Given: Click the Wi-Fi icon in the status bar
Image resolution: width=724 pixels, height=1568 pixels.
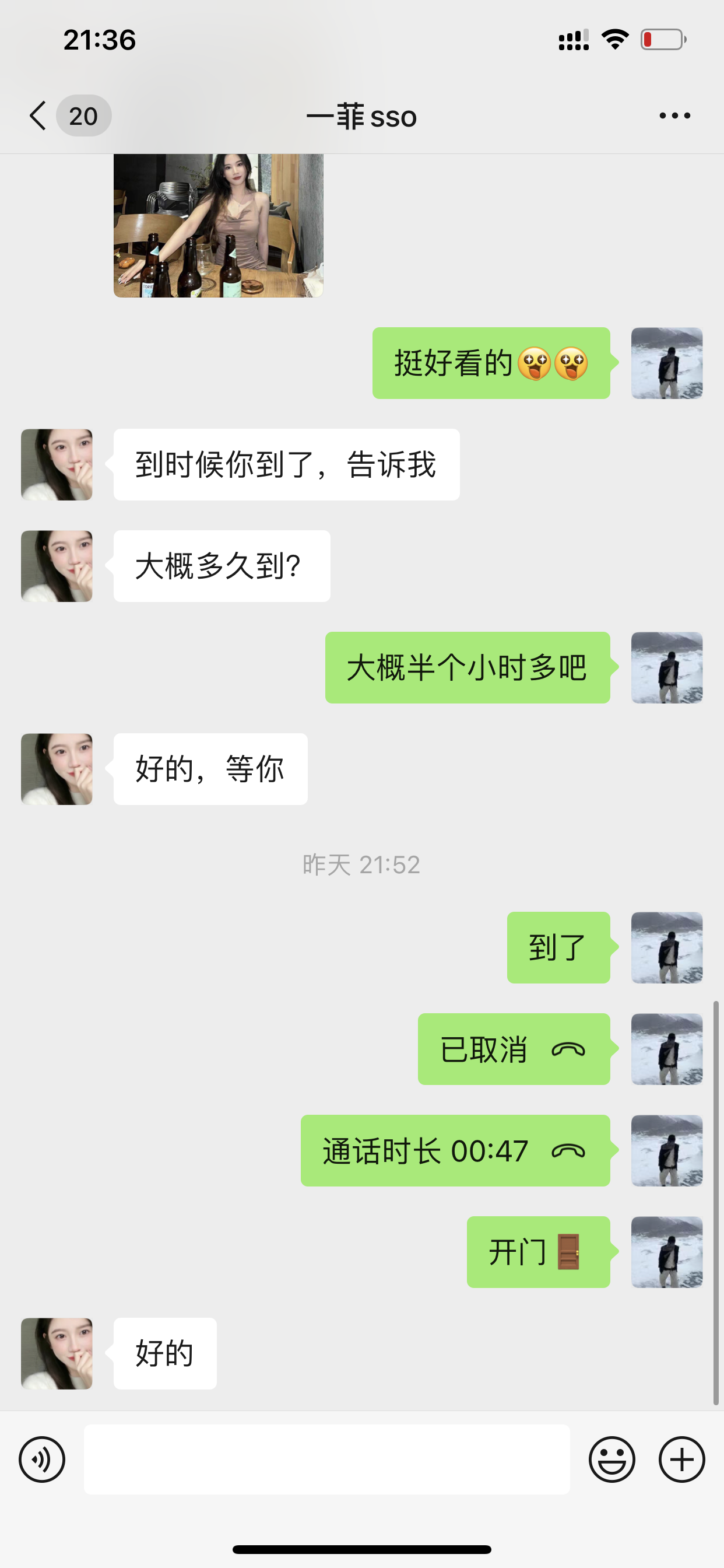Looking at the screenshot, I should click(x=614, y=39).
